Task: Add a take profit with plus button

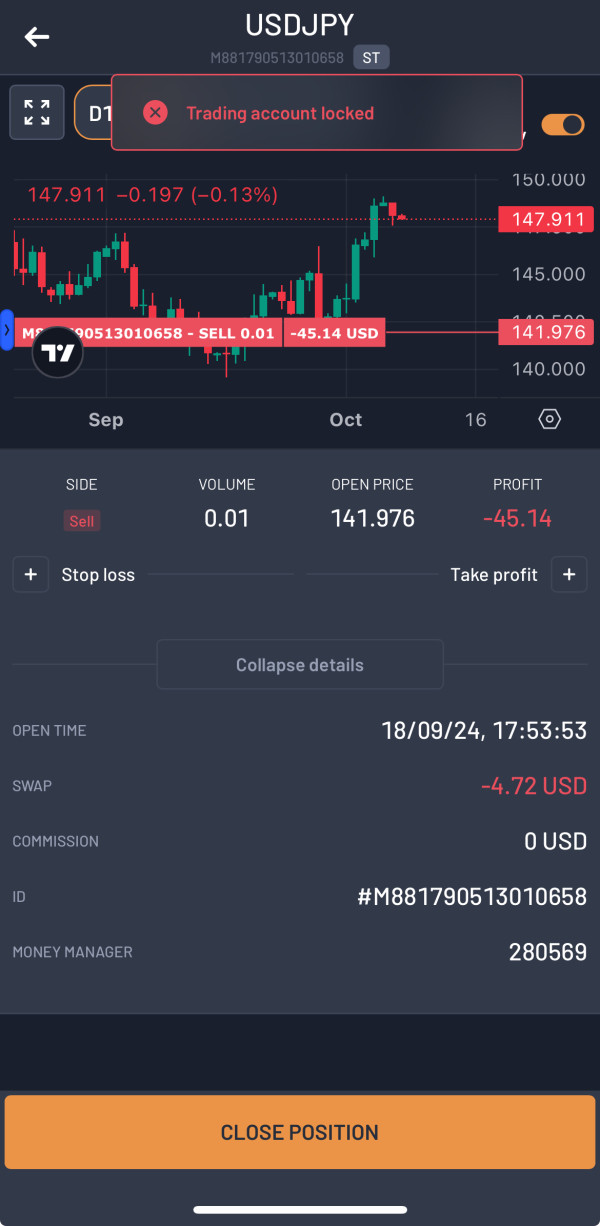Action: click(569, 575)
